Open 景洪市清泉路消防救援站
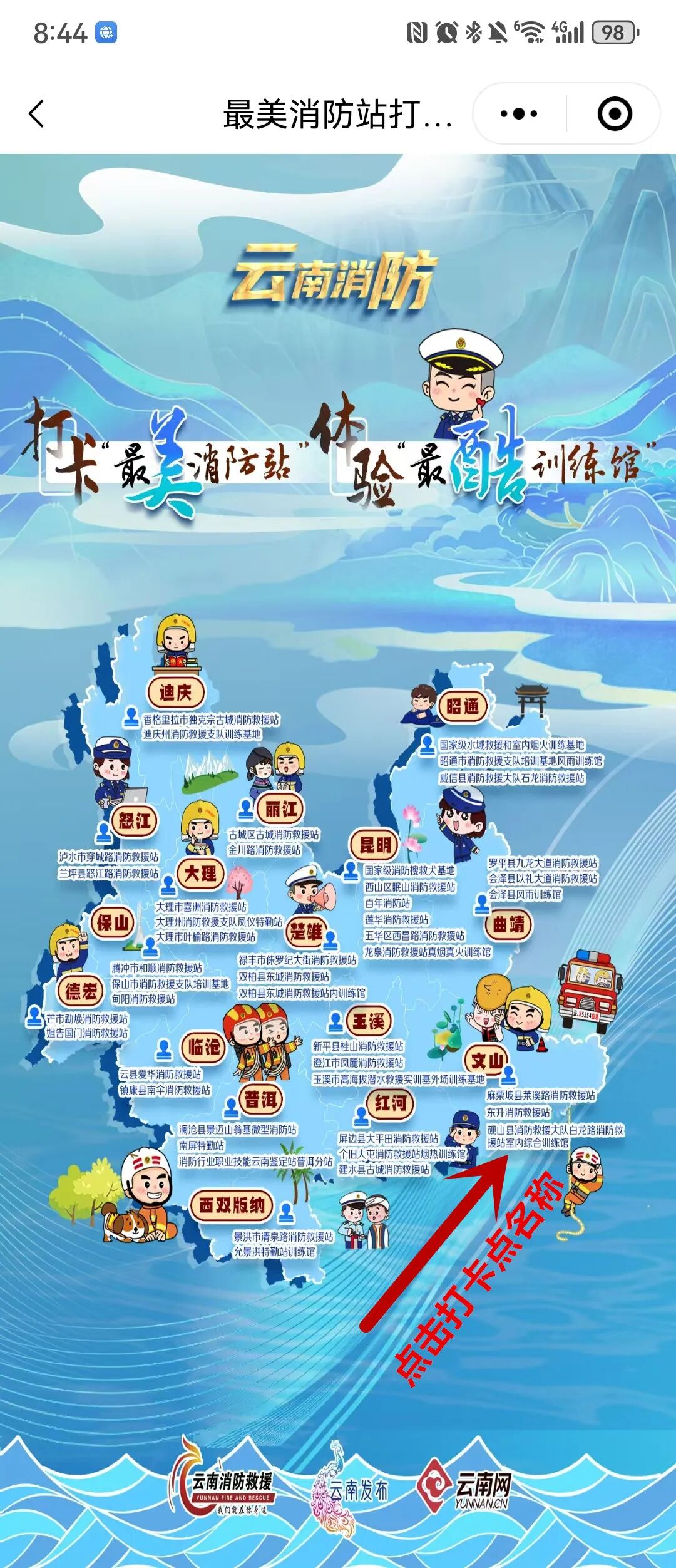 coord(284,1237)
